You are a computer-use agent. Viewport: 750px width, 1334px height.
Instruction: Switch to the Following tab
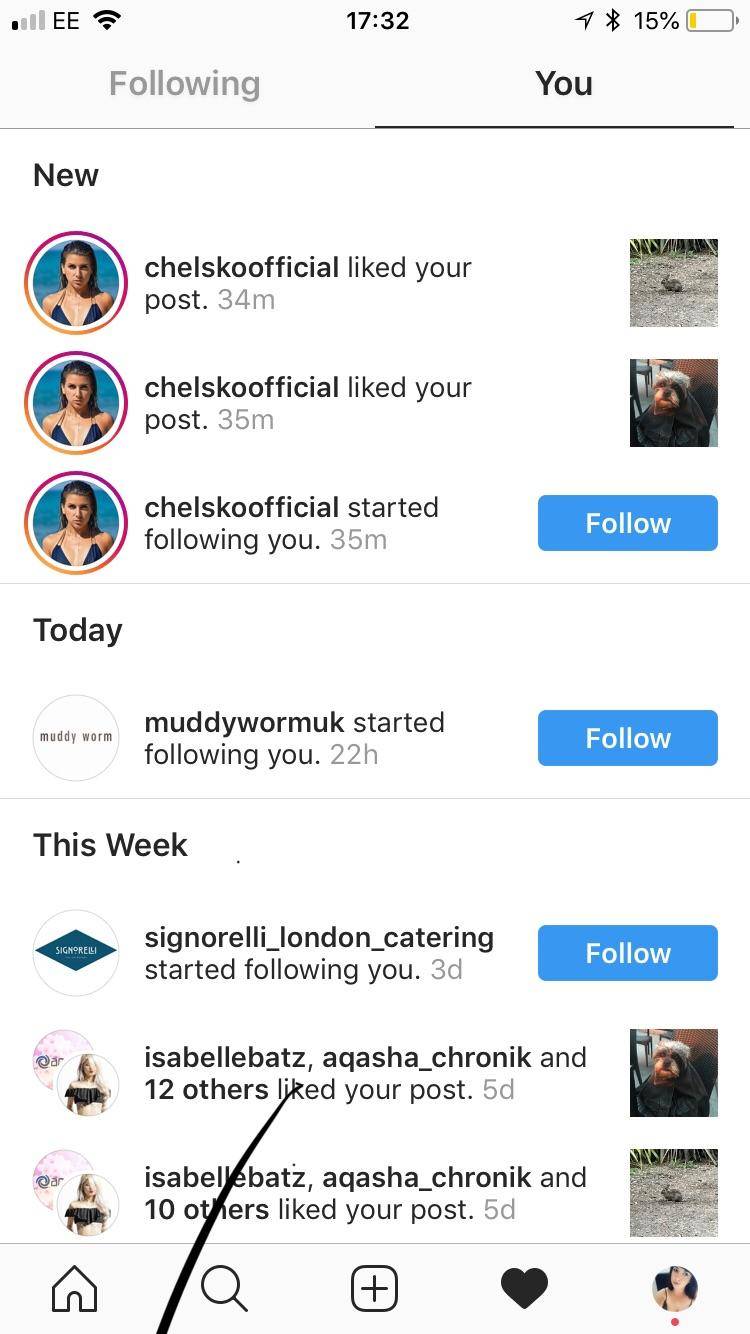tap(184, 84)
